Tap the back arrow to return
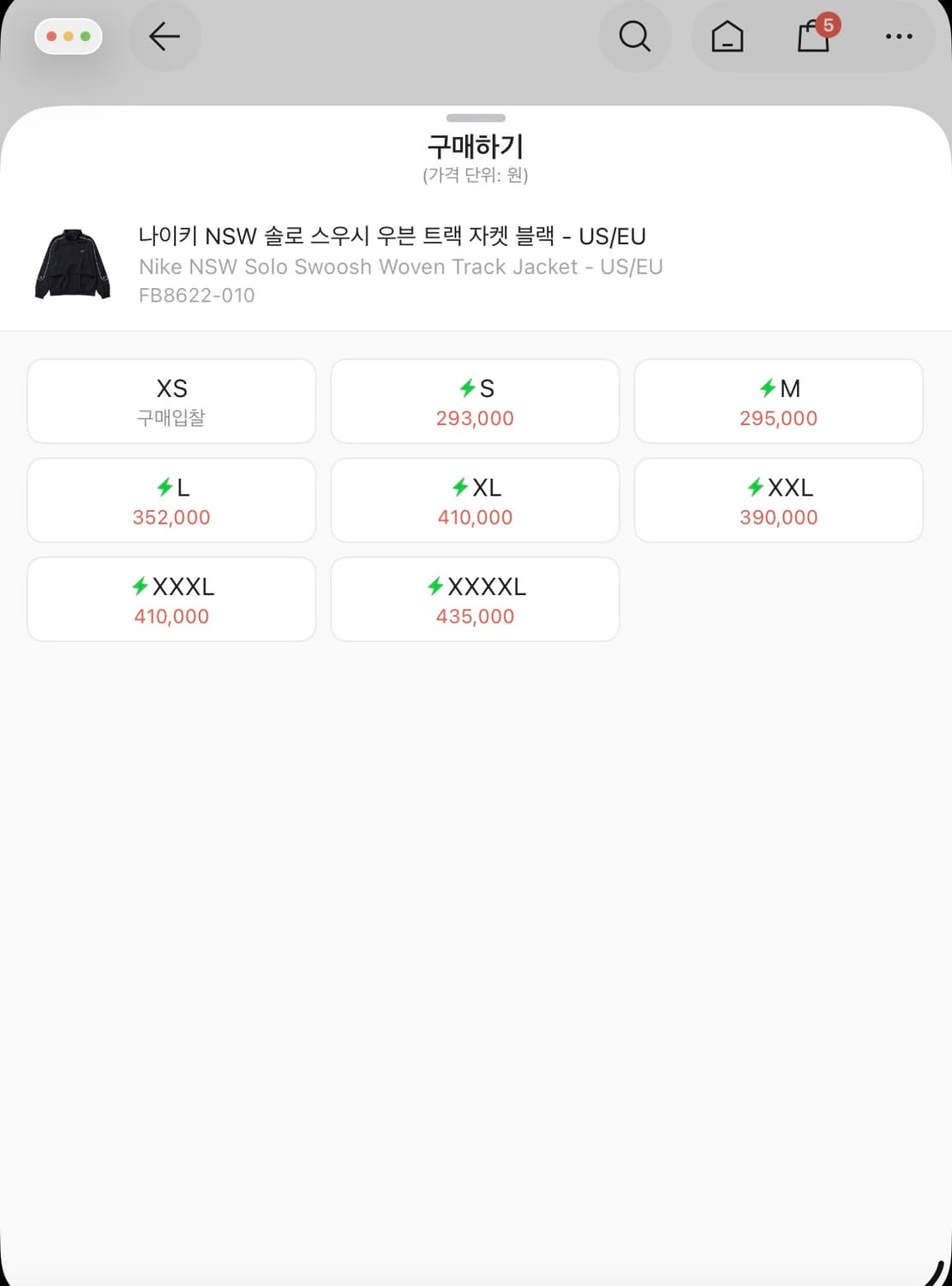The width and height of the screenshot is (952, 1286). [164, 37]
